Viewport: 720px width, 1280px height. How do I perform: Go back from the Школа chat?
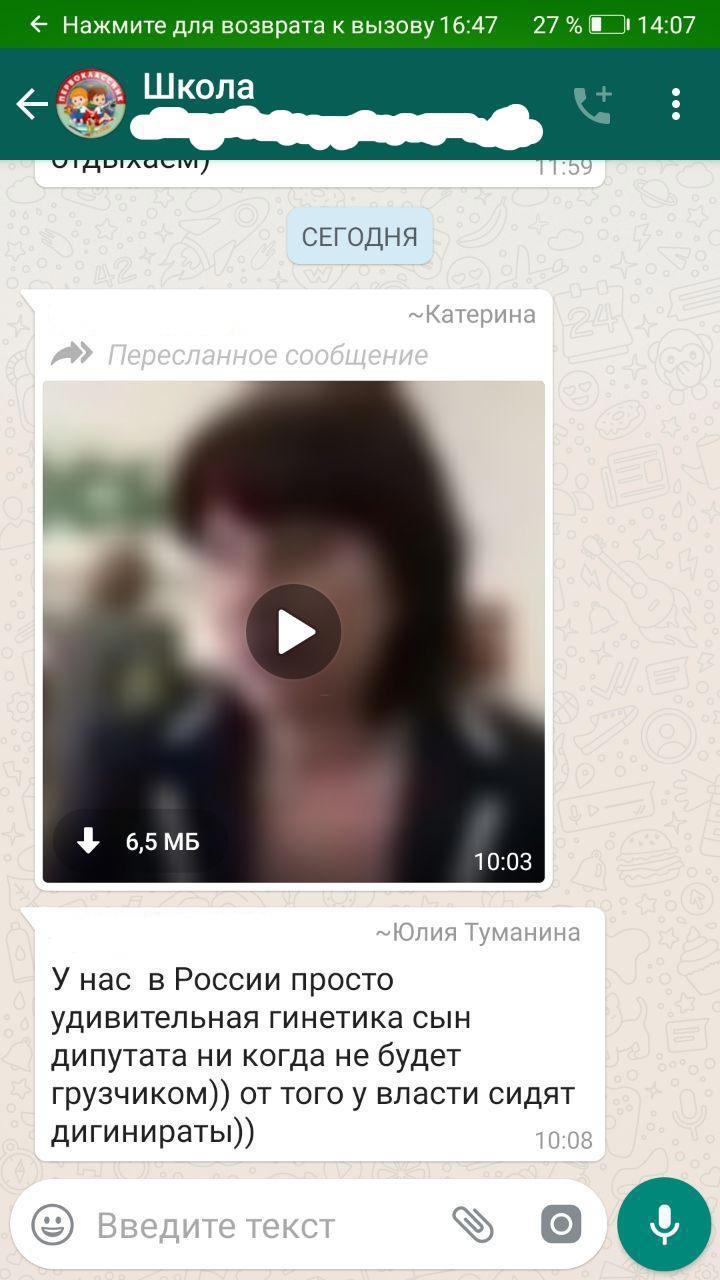click(32, 104)
